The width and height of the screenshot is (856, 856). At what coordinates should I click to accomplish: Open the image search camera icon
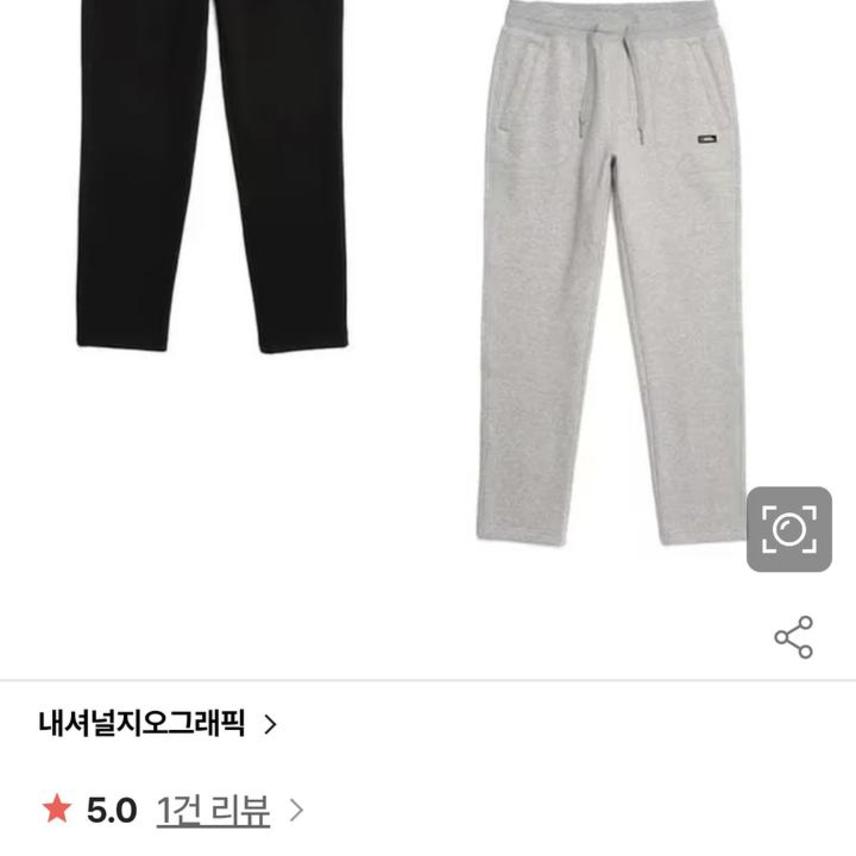point(789,529)
